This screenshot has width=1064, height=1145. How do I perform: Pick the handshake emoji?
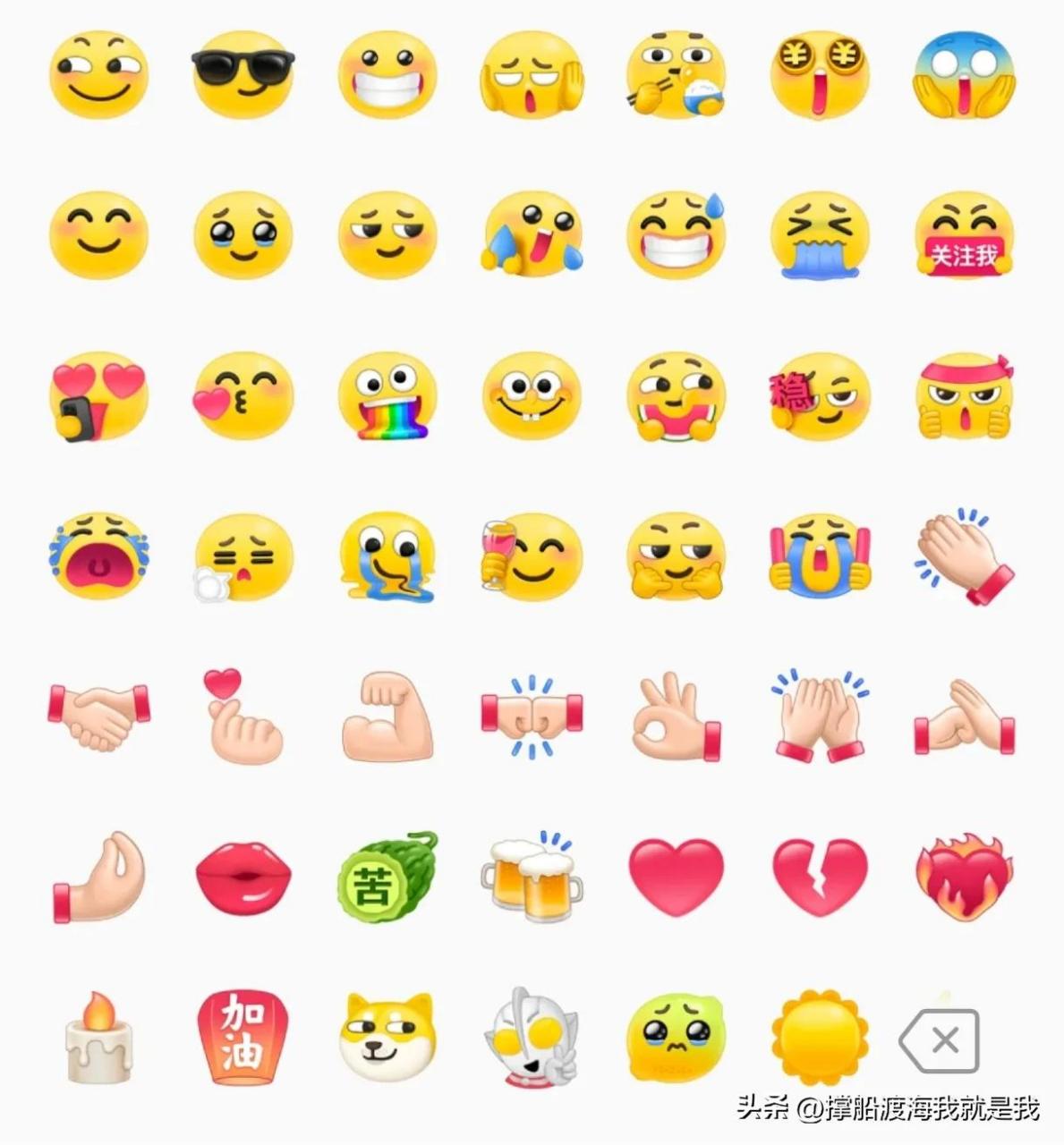pos(98,716)
